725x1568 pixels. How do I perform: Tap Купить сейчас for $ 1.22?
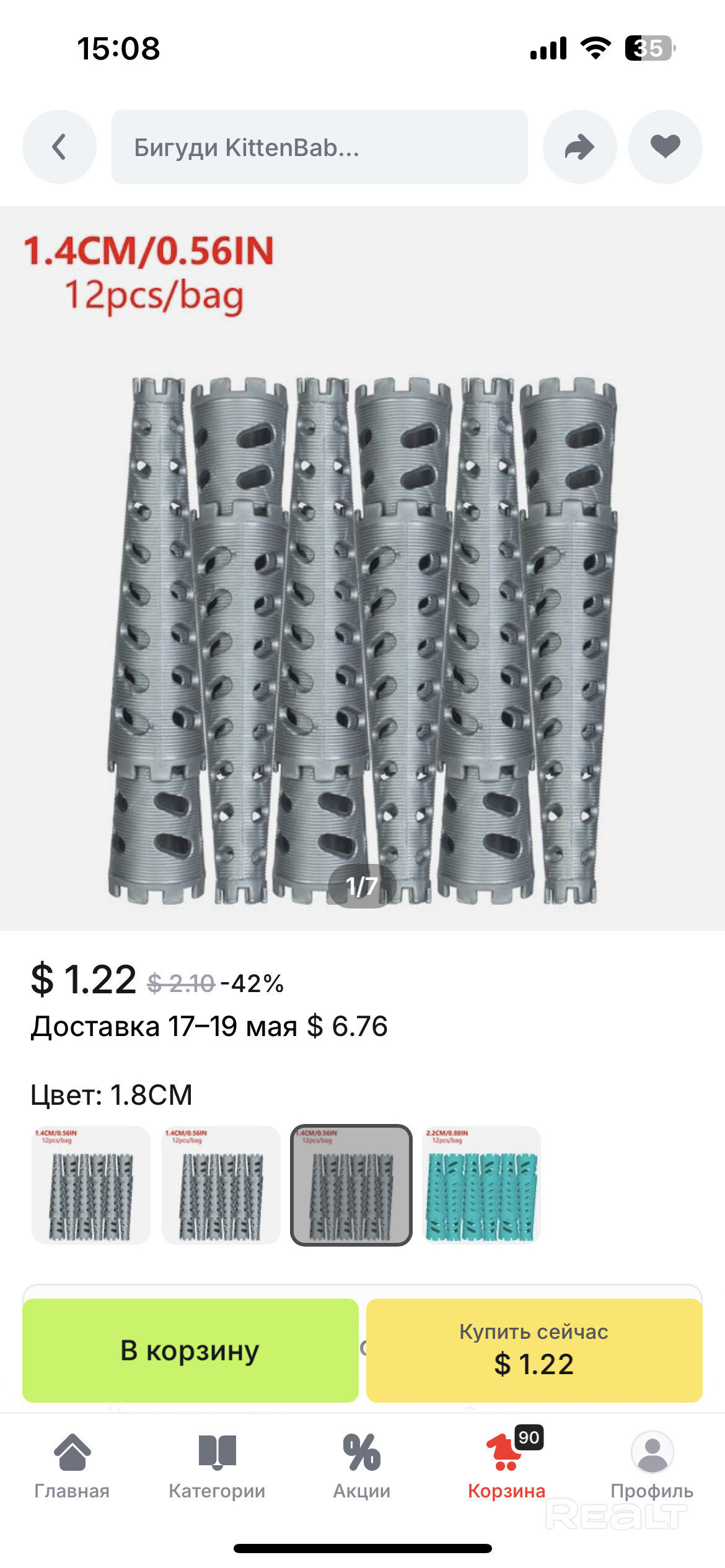(534, 1350)
